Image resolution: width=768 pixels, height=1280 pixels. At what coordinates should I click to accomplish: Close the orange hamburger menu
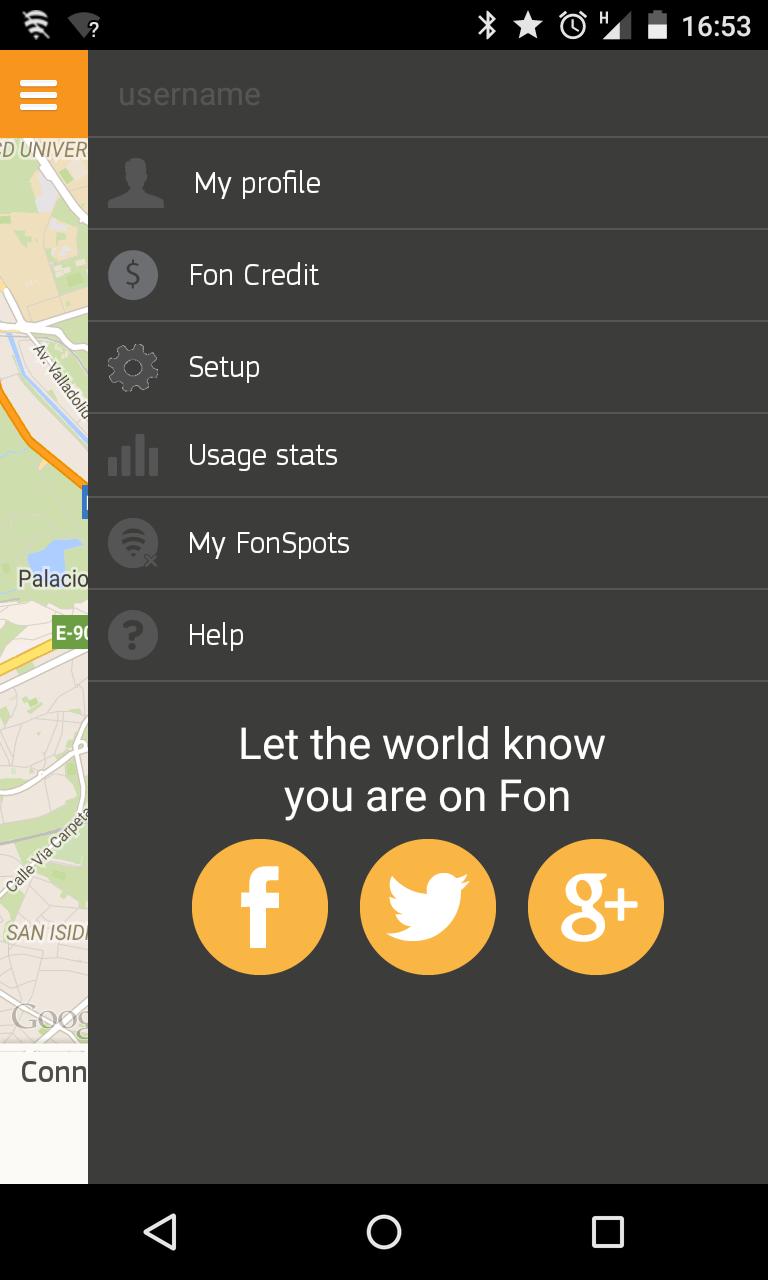[x=40, y=94]
